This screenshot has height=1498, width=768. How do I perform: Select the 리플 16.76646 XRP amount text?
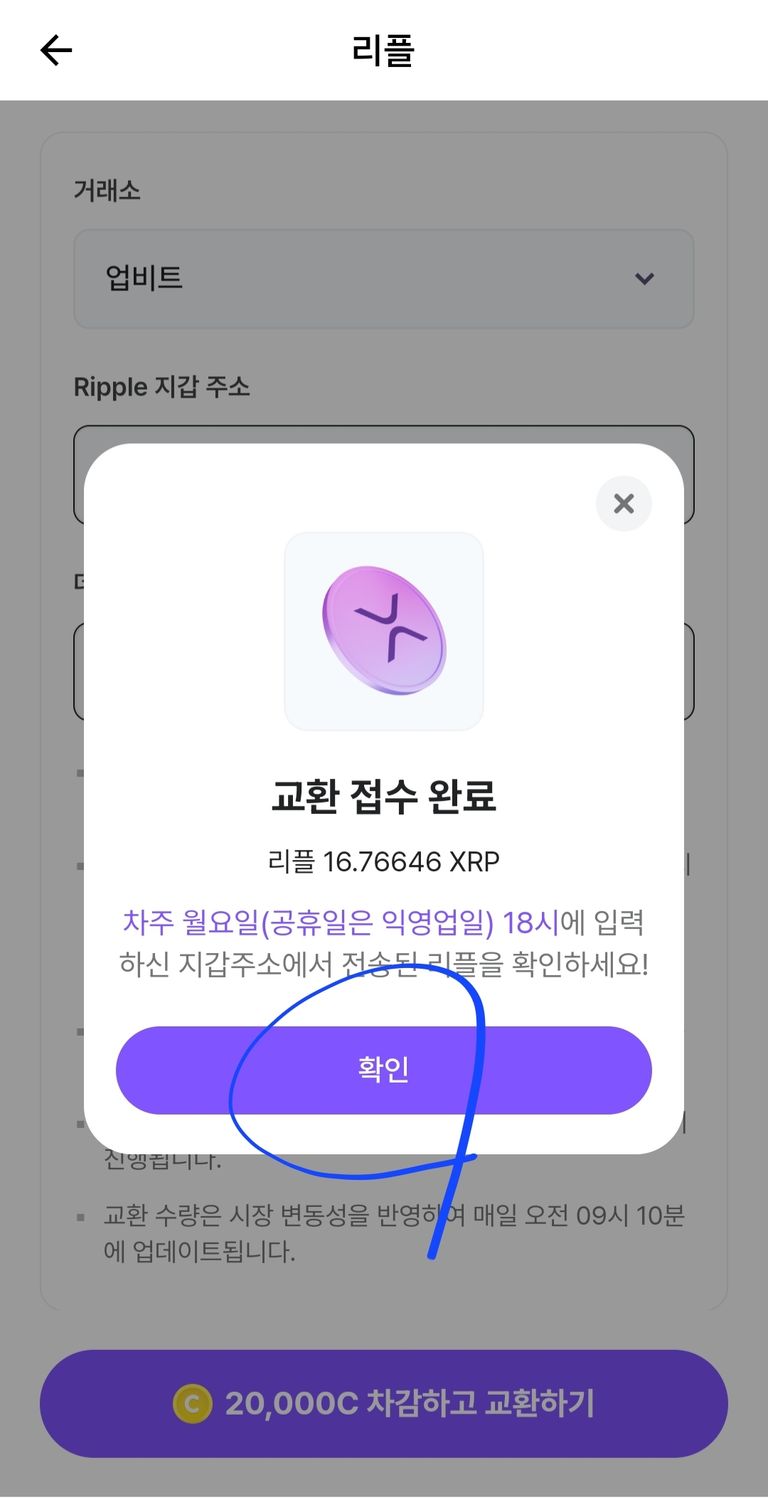pyautogui.click(x=384, y=858)
